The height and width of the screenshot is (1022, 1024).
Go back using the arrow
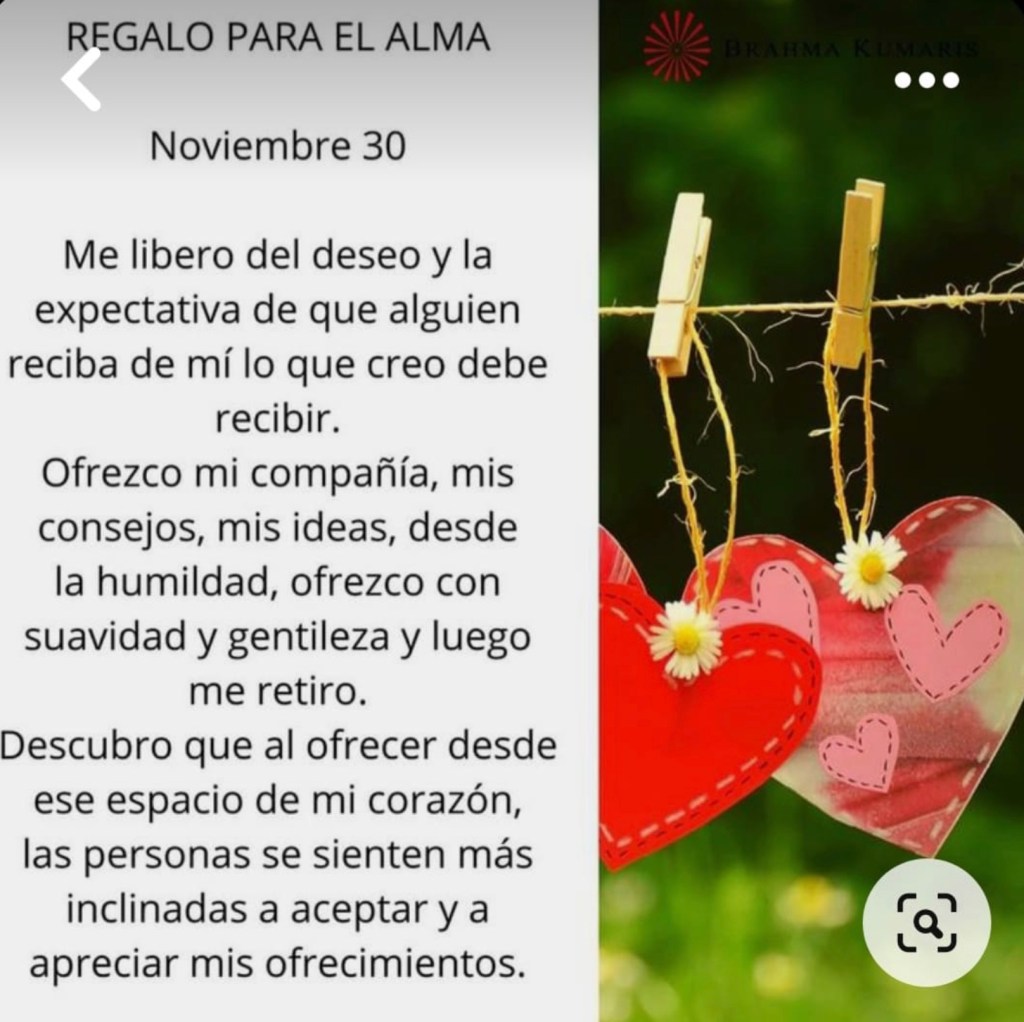[82, 79]
